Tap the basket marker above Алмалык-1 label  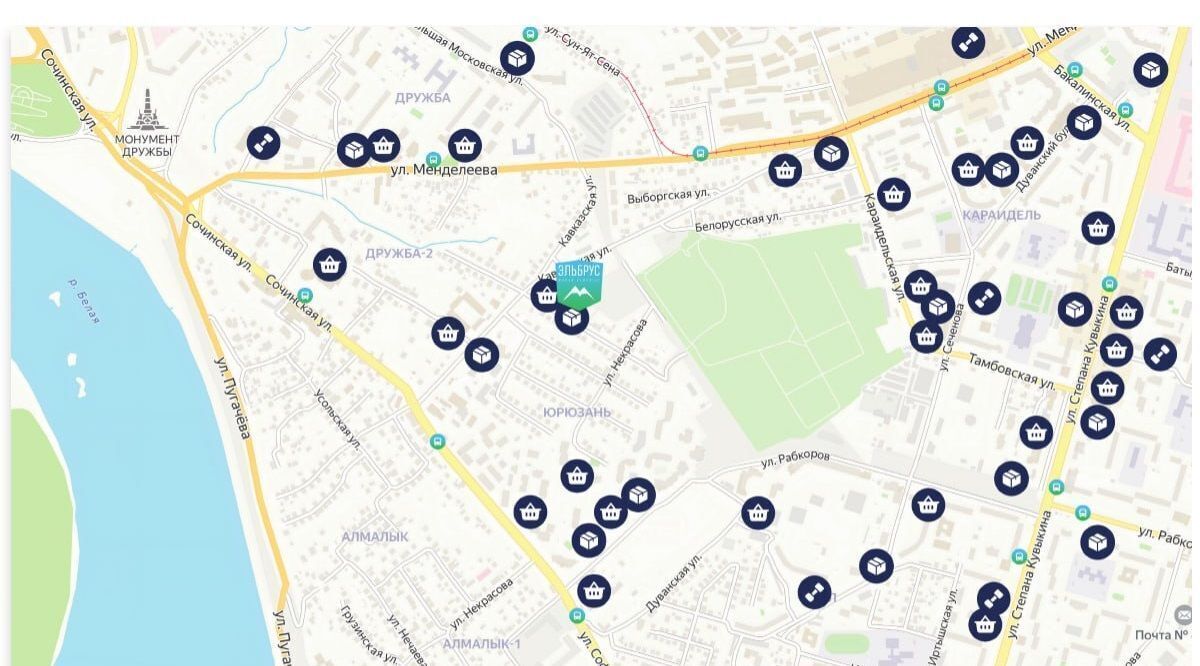[x=594, y=590]
